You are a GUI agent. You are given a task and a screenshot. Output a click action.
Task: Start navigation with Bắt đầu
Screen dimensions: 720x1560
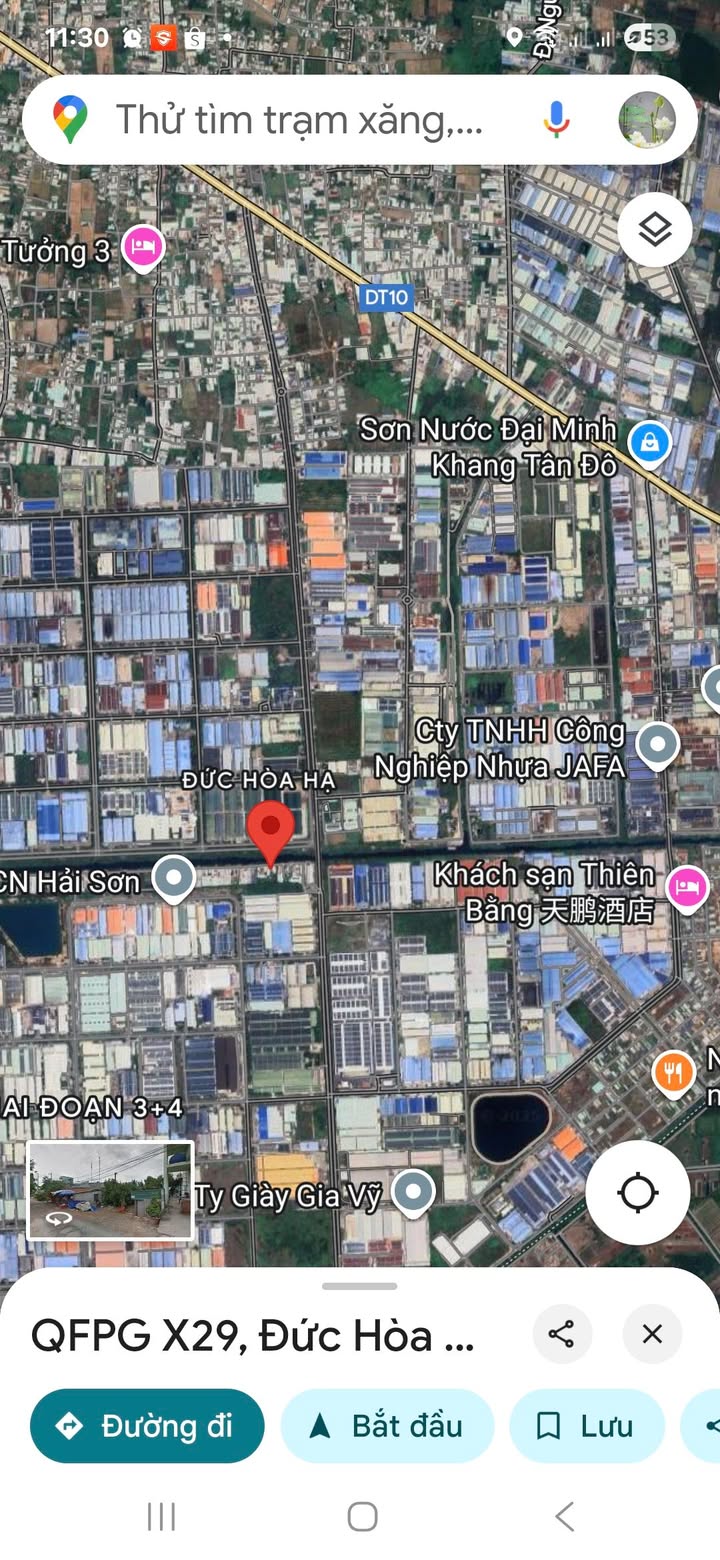click(x=388, y=1426)
